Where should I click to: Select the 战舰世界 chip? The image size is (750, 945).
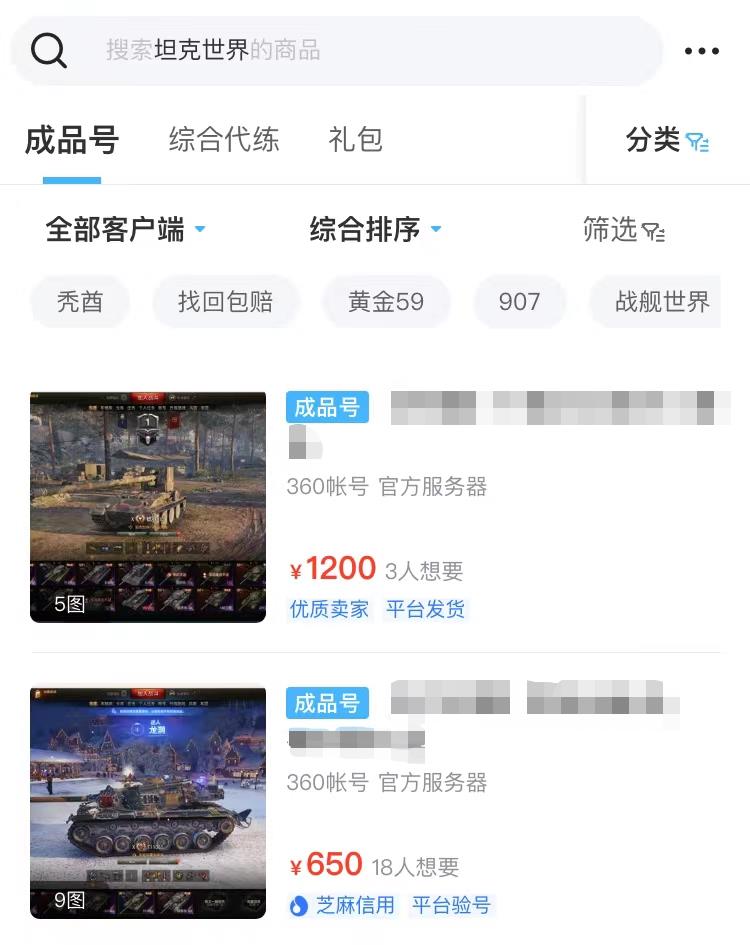click(x=661, y=301)
